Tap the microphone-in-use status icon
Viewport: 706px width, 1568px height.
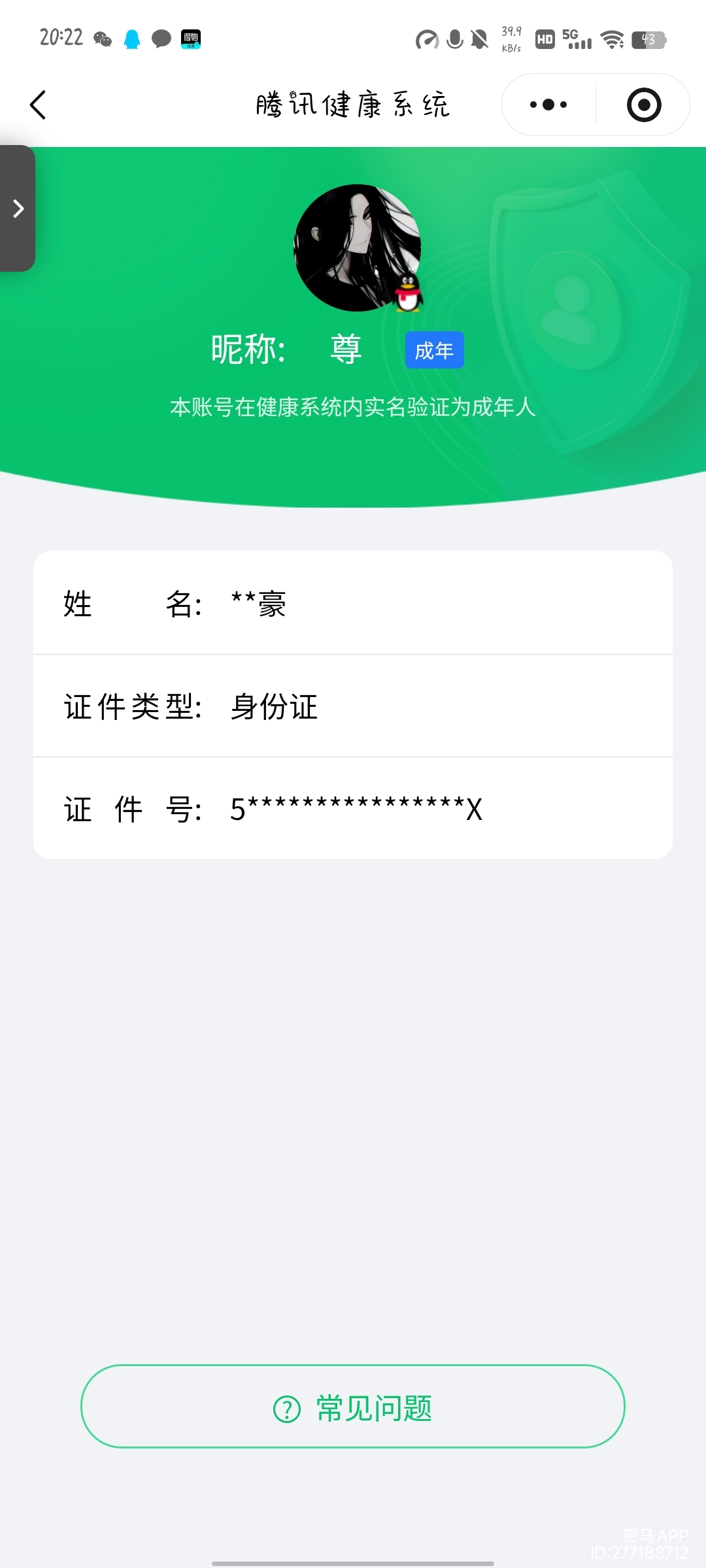pyautogui.click(x=452, y=39)
